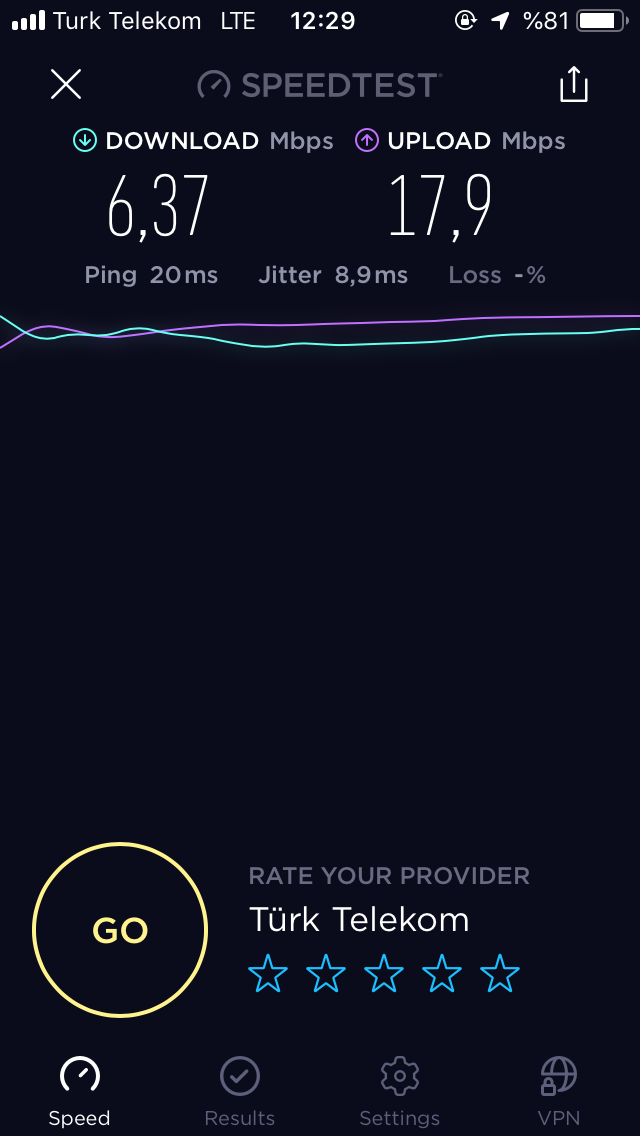This screenshot has height=1136, width=640.
Task: Rate Türk Telekom one star
Action: (x=268, y=973)
